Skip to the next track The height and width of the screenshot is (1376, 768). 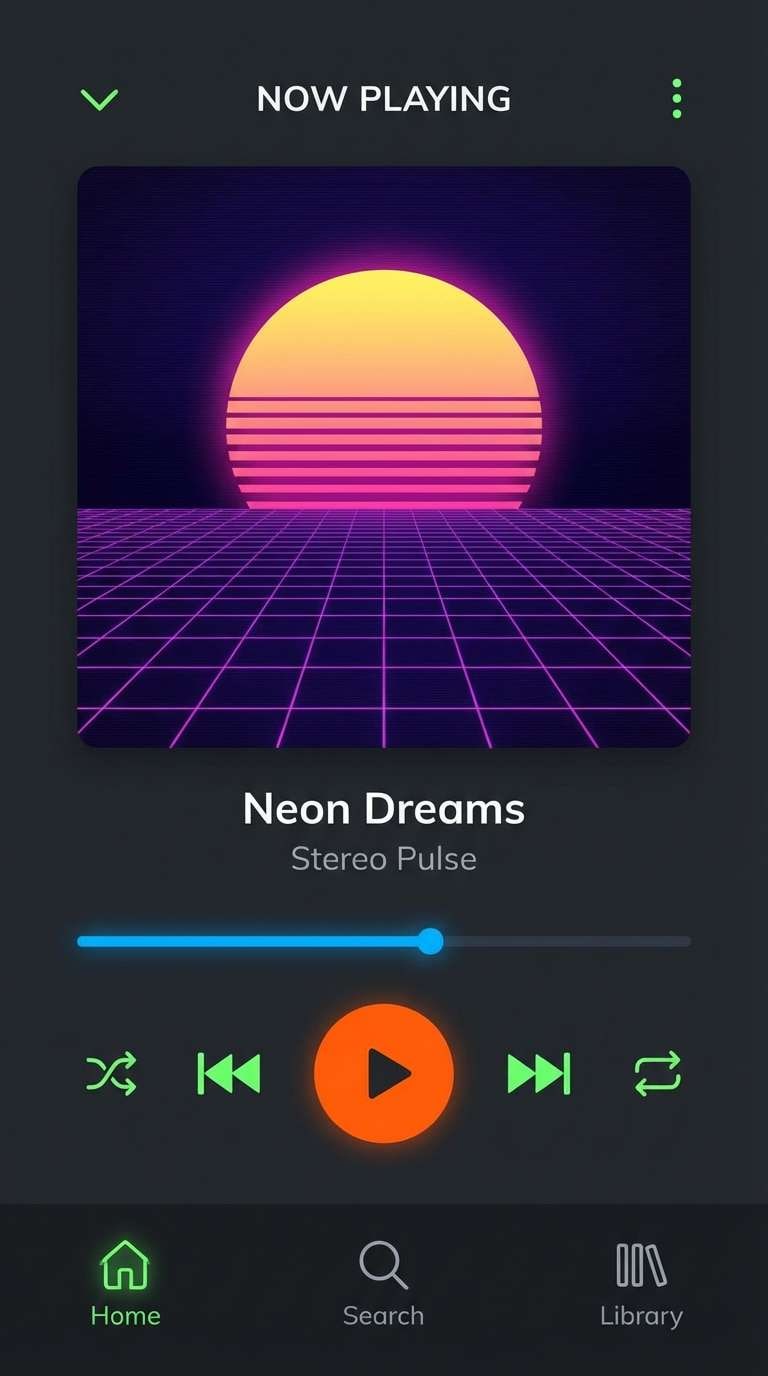pyautogui.click(x=538, y=1073)
